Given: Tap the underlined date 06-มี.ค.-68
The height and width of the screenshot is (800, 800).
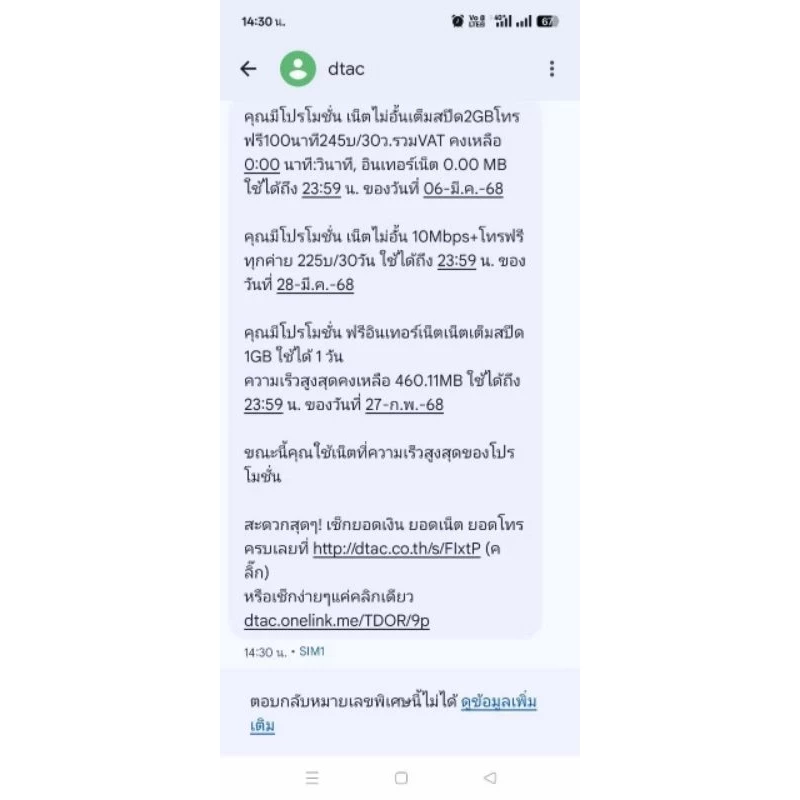Looking at the screenshot, I should point(463,189).
